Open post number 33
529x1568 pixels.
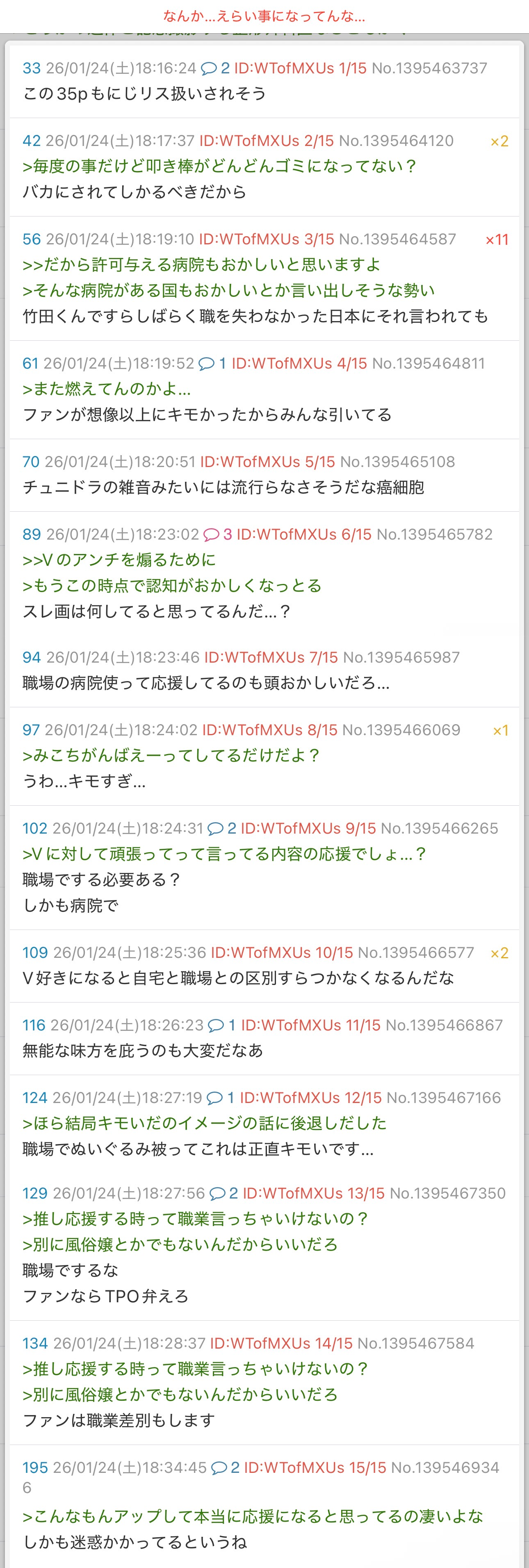click(31, 68)
